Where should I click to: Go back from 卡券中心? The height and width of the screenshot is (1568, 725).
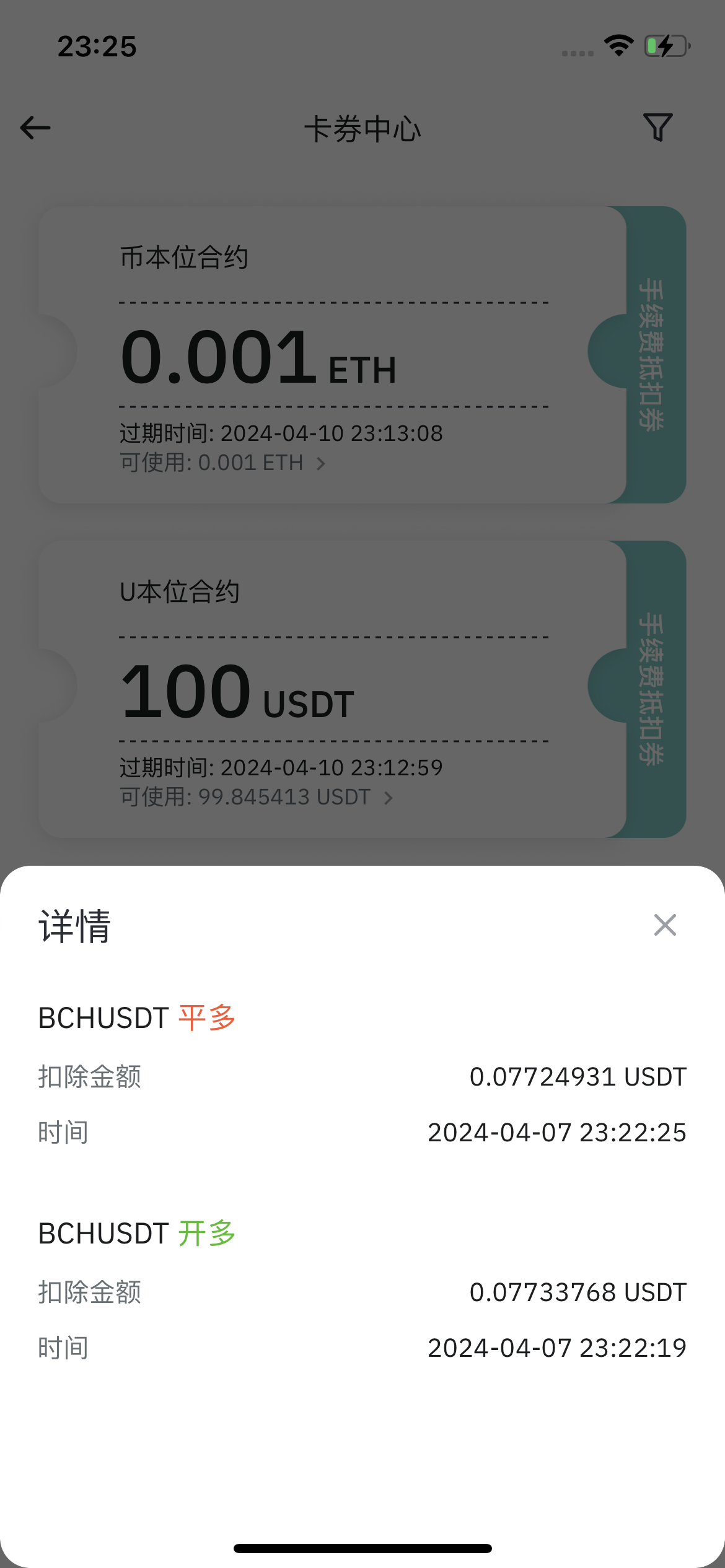(35, 128)
